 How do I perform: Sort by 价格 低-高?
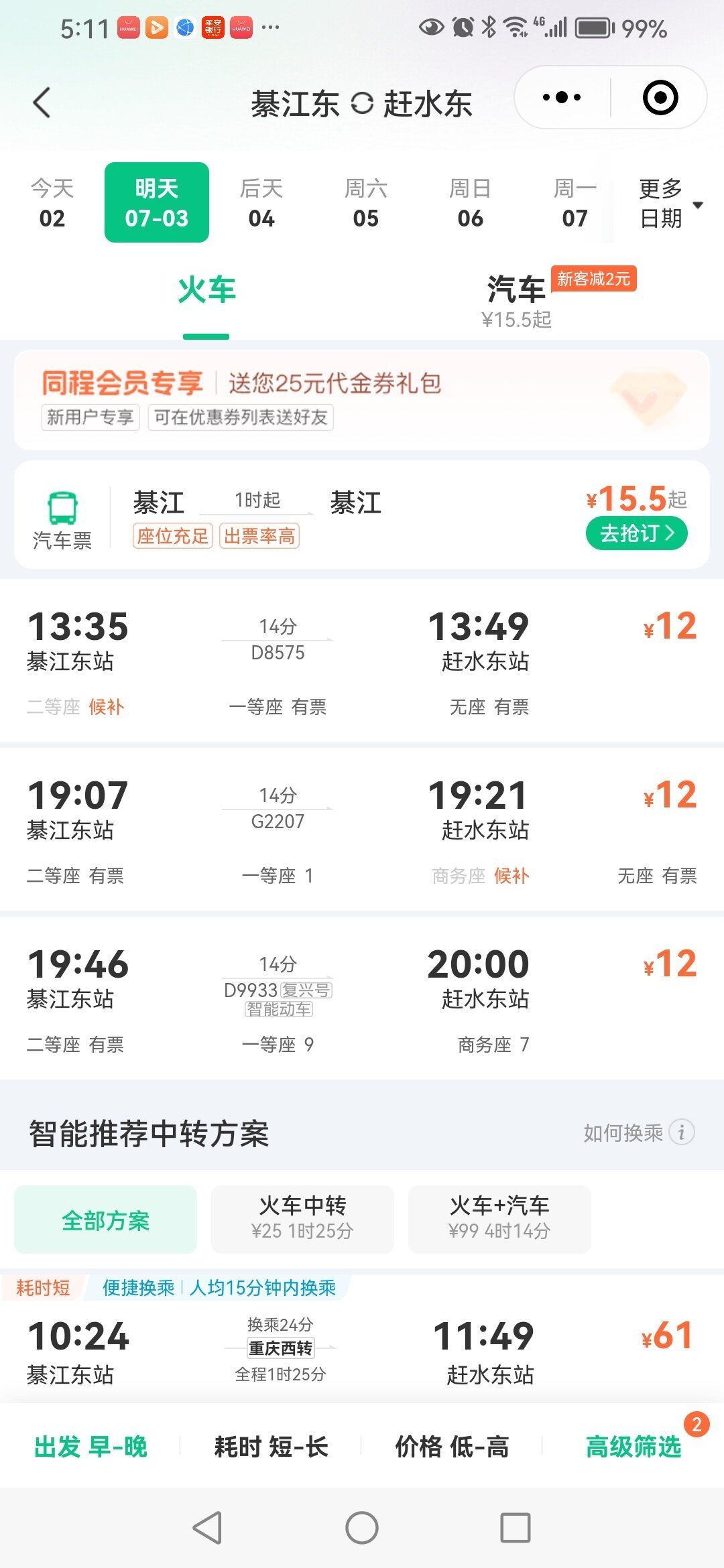click(452, 1447)
